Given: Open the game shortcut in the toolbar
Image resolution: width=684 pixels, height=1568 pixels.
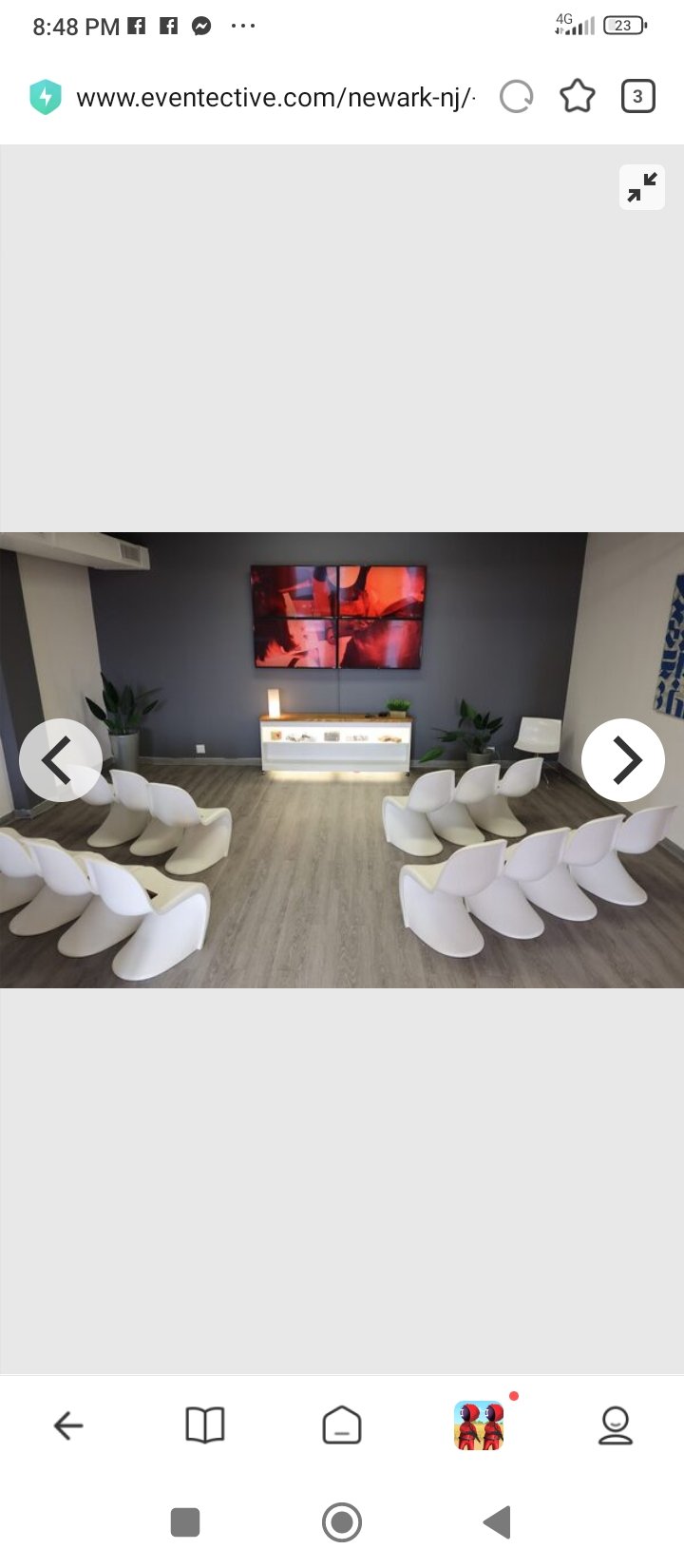Looking at the screenshot, I should (479, 1425).
